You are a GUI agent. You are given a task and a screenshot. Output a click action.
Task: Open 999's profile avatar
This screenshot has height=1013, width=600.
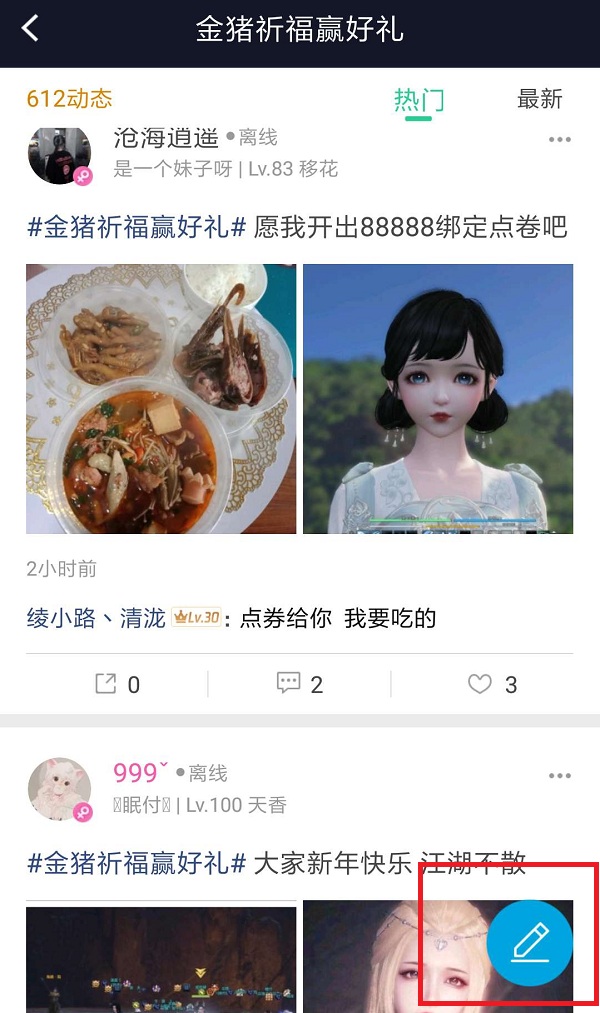click(59, 788)
